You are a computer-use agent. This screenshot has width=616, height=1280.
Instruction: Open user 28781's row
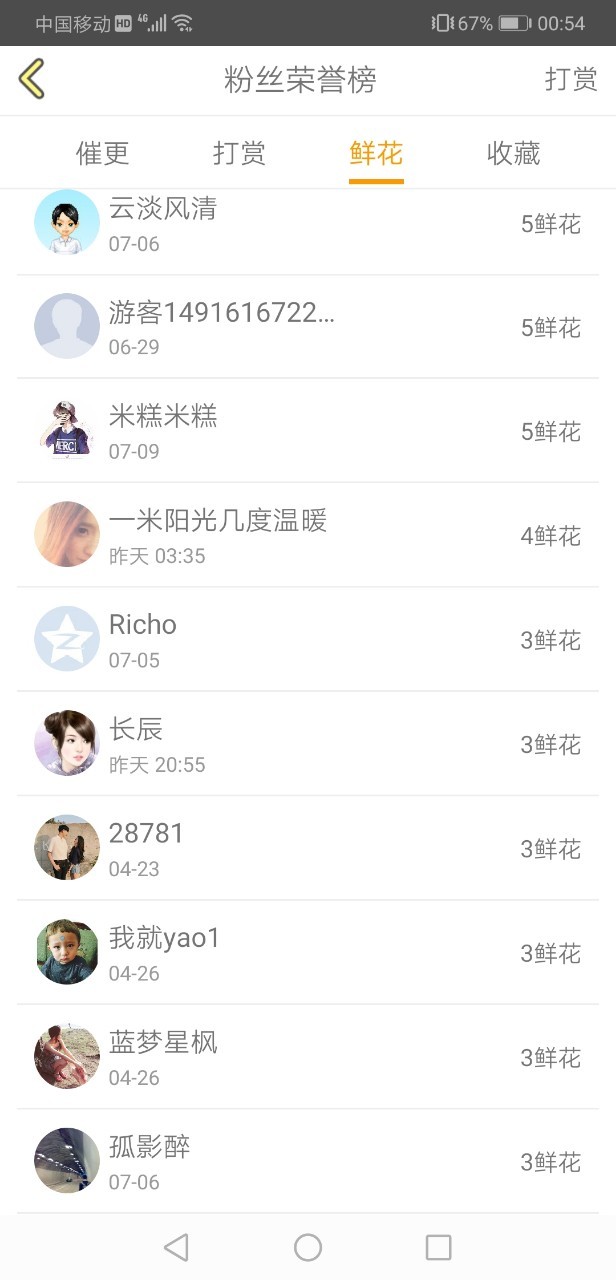point(308,848)
